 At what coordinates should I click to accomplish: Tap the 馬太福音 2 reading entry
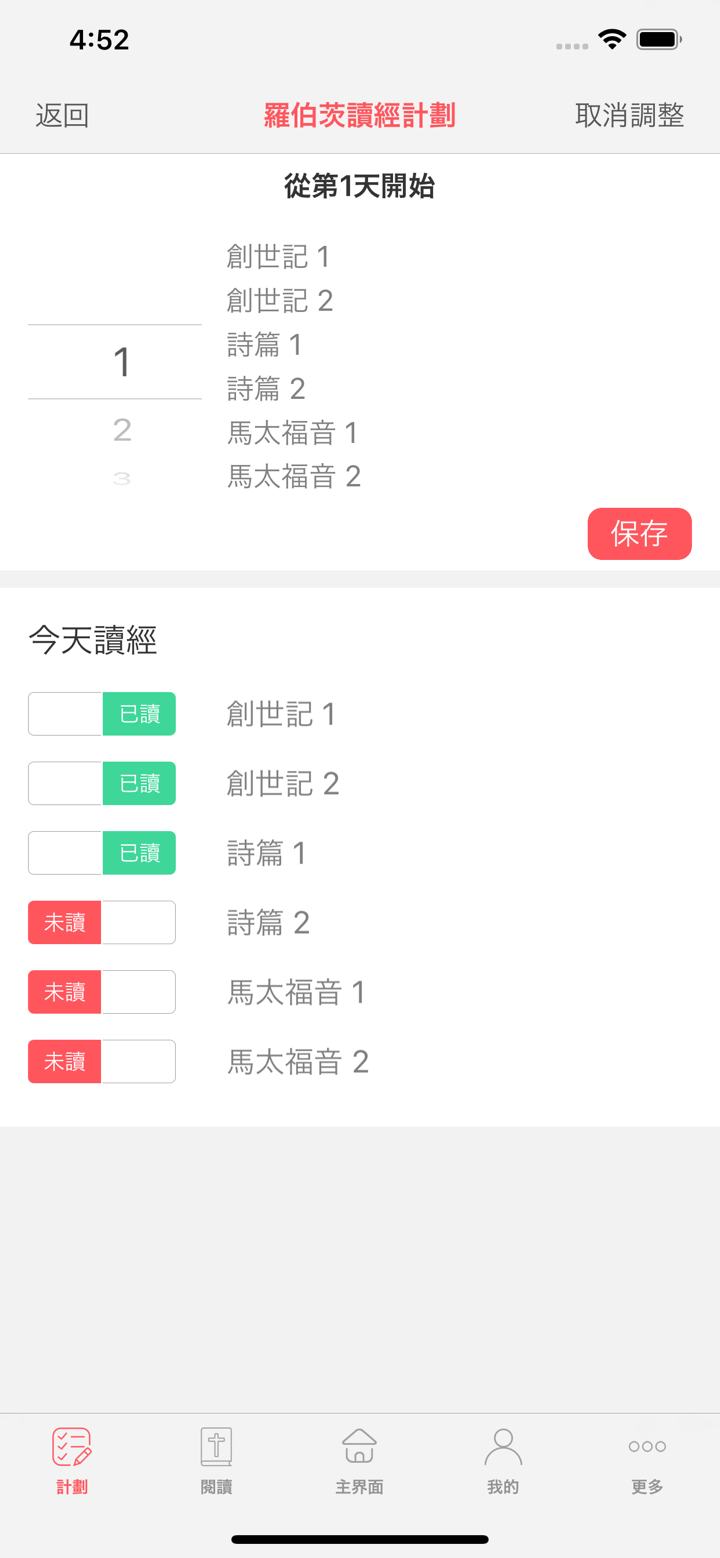tap(295, 1061)
